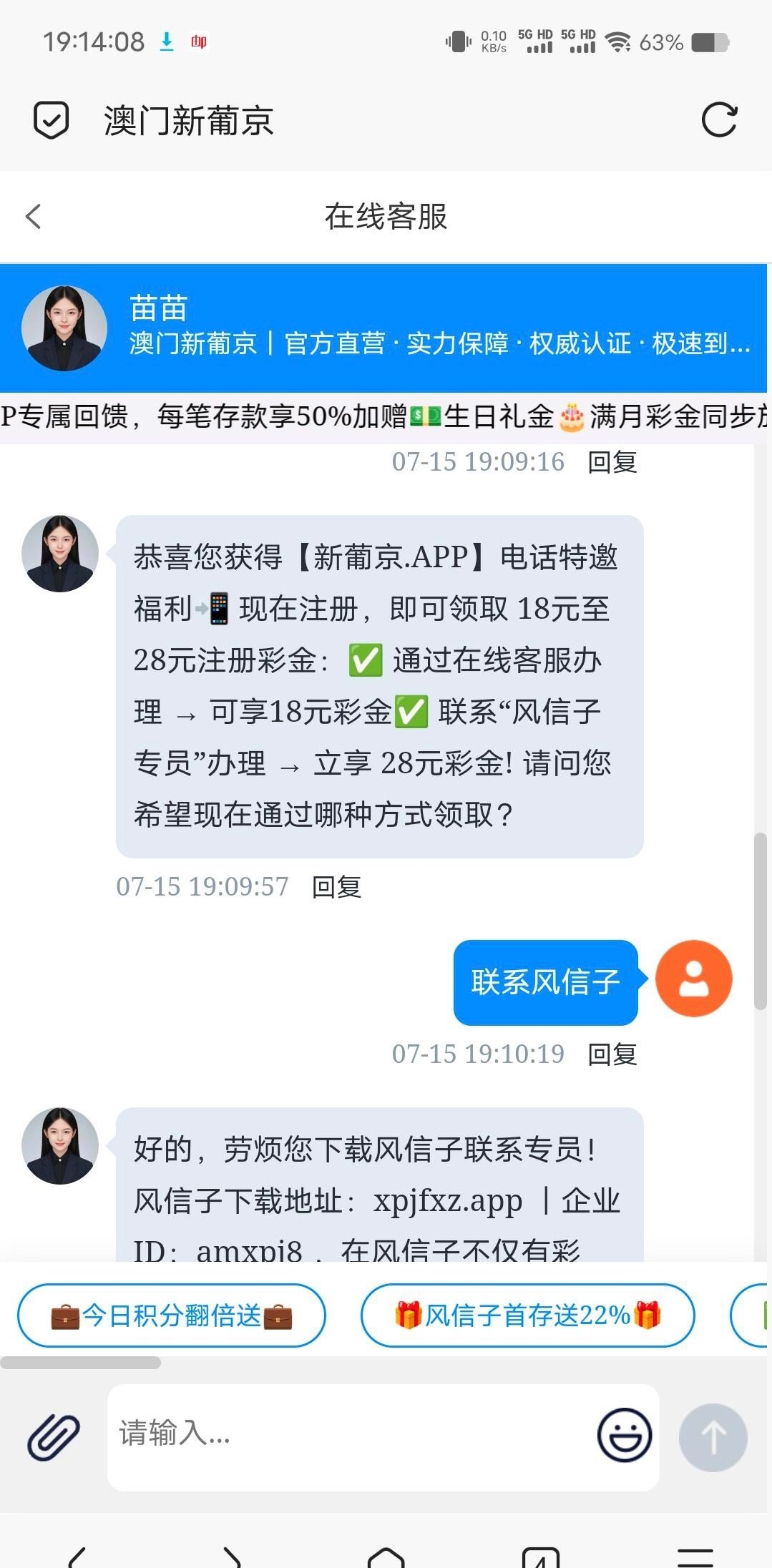Go back from 在线客服 chat

point(34,216)
